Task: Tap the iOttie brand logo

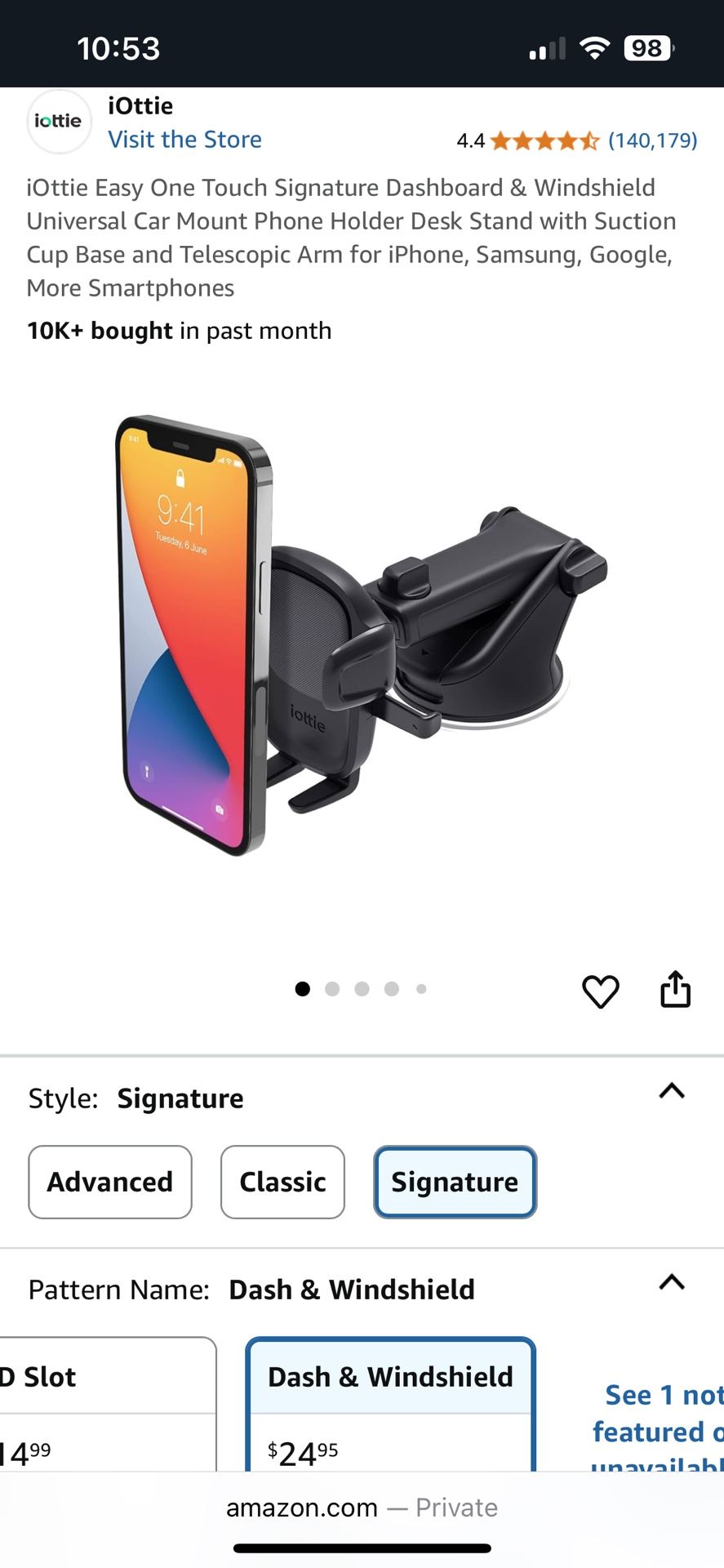Action: pyautogui.click(x=59, y=121)
